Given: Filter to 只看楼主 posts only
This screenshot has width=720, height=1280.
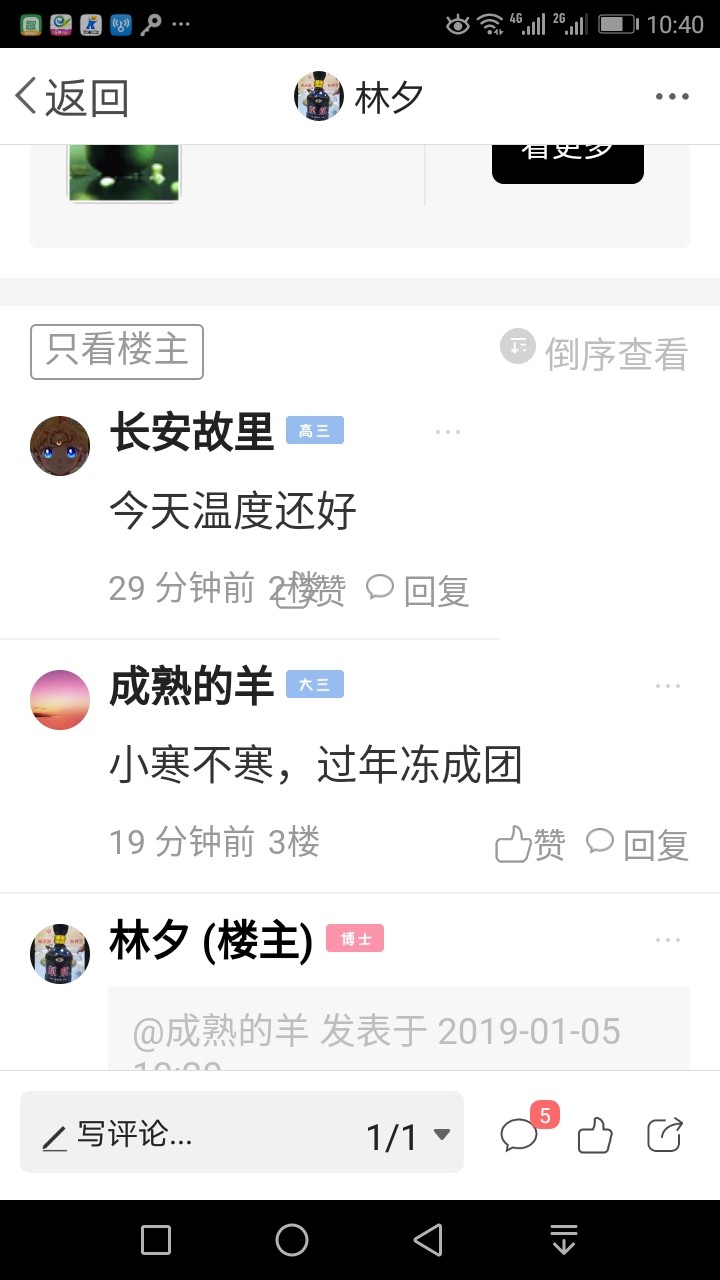Looking at the screenshot, I should tap(117, 352).
